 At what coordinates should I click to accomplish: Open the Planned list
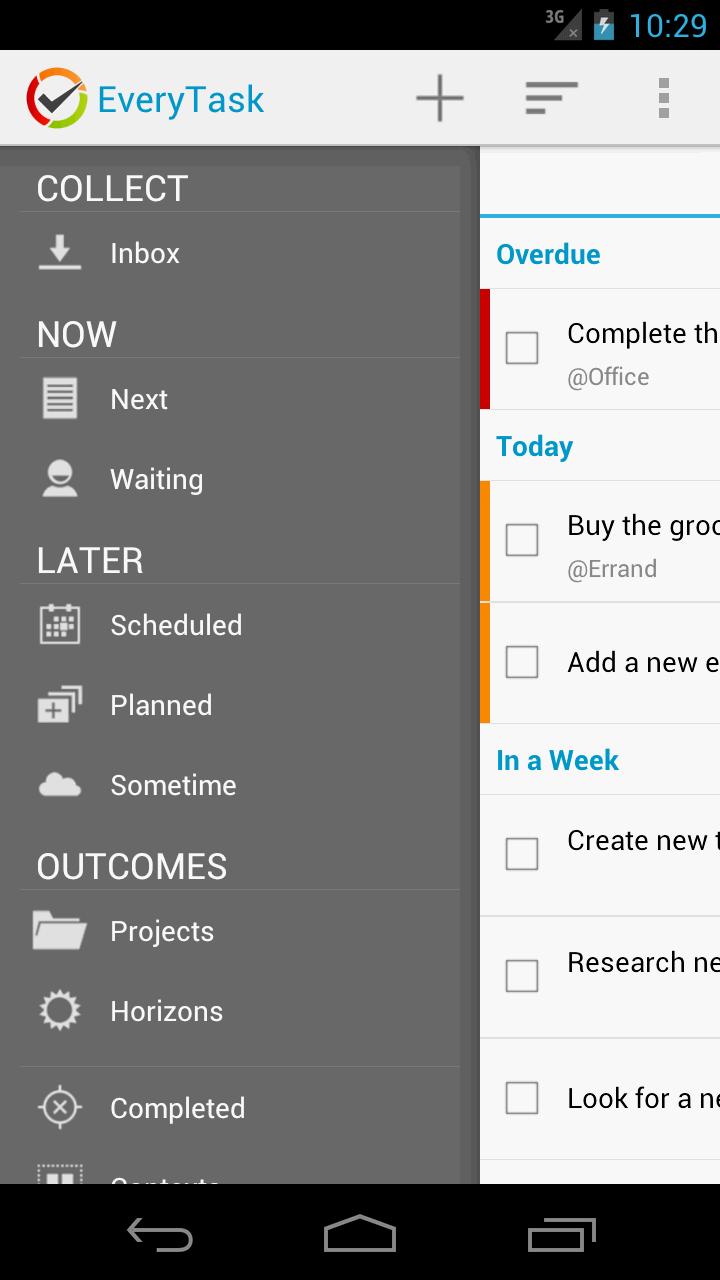pyautogui.click(x=161, y=705)
